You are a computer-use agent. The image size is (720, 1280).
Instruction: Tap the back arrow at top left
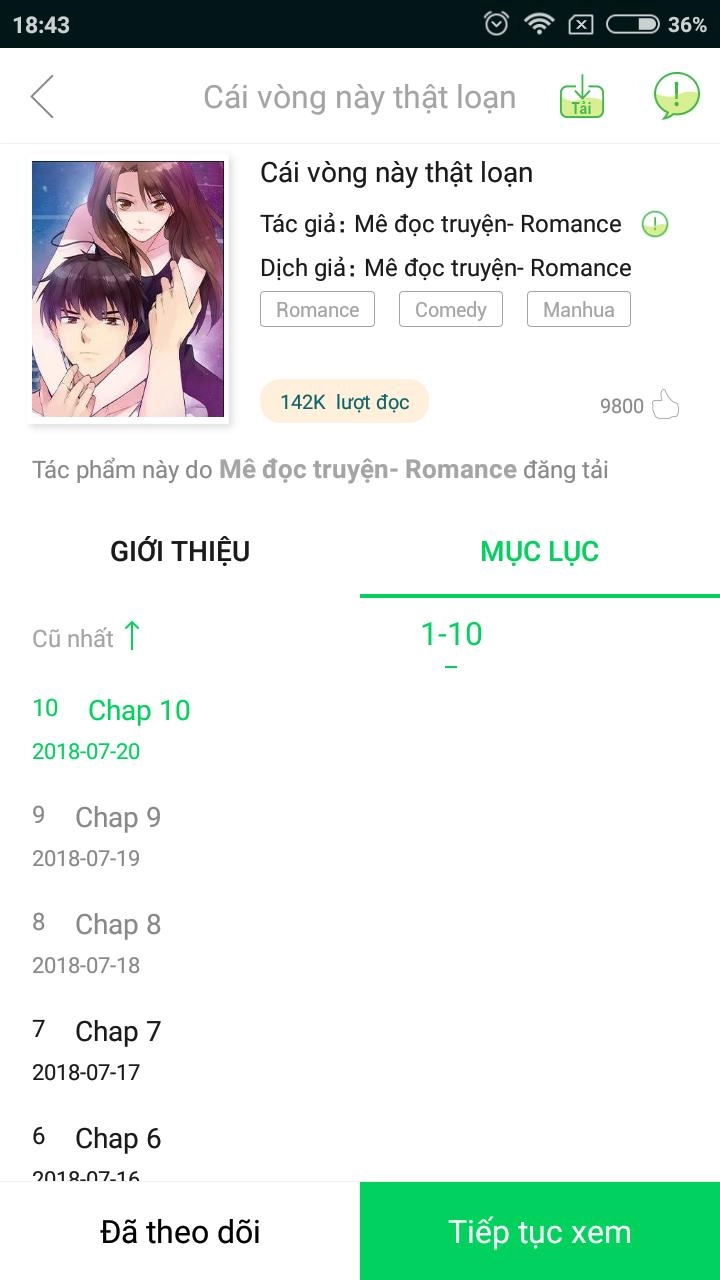[42, 97]
